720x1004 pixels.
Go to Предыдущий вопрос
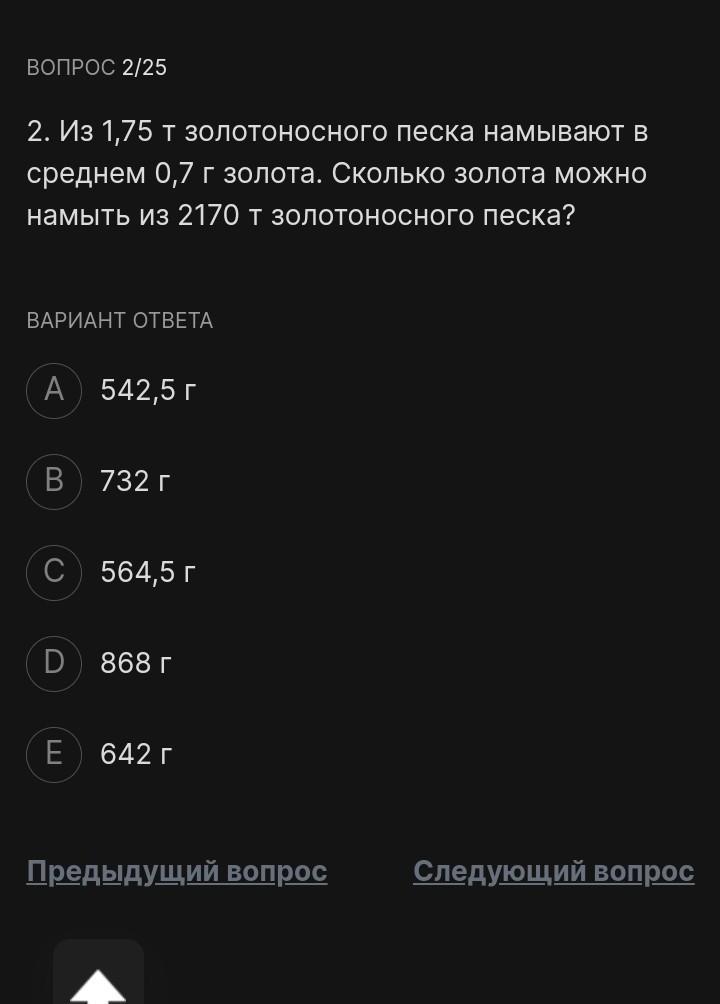point(177,871)
